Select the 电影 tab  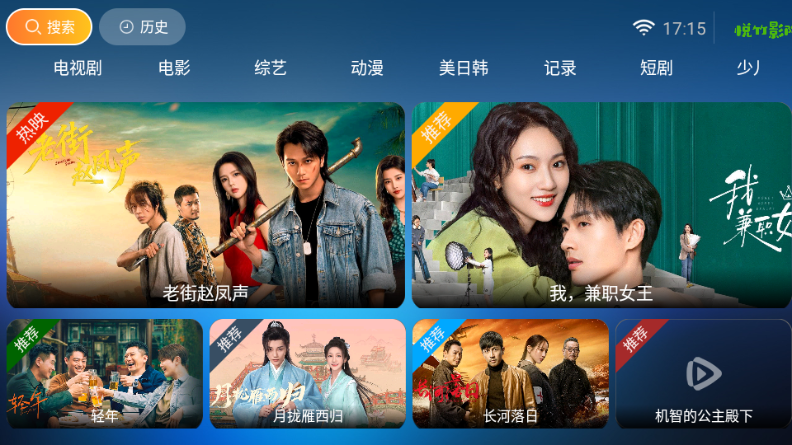pos(174,68)
